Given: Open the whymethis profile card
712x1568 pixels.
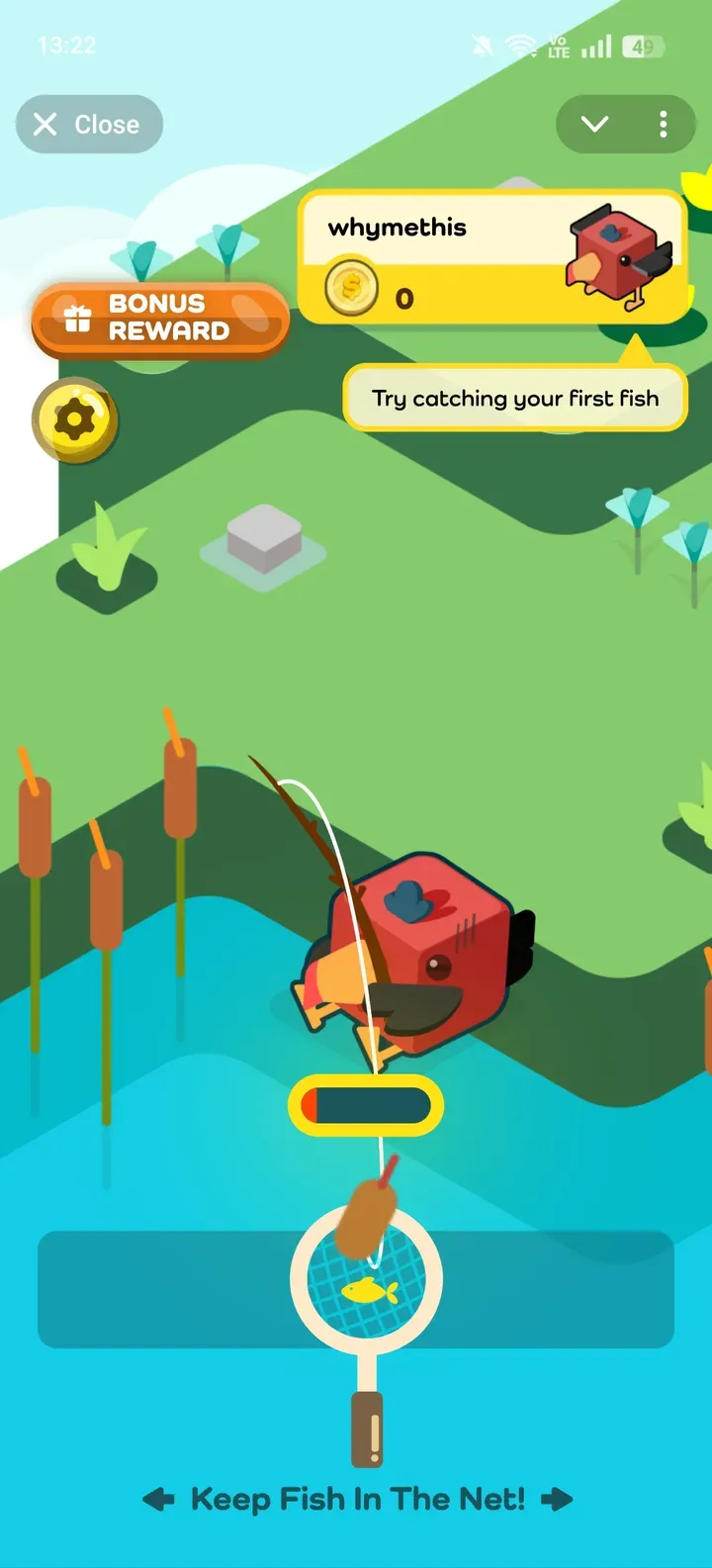Looking at the screenshot, I should pyautogui.click(x=491, y=257).
